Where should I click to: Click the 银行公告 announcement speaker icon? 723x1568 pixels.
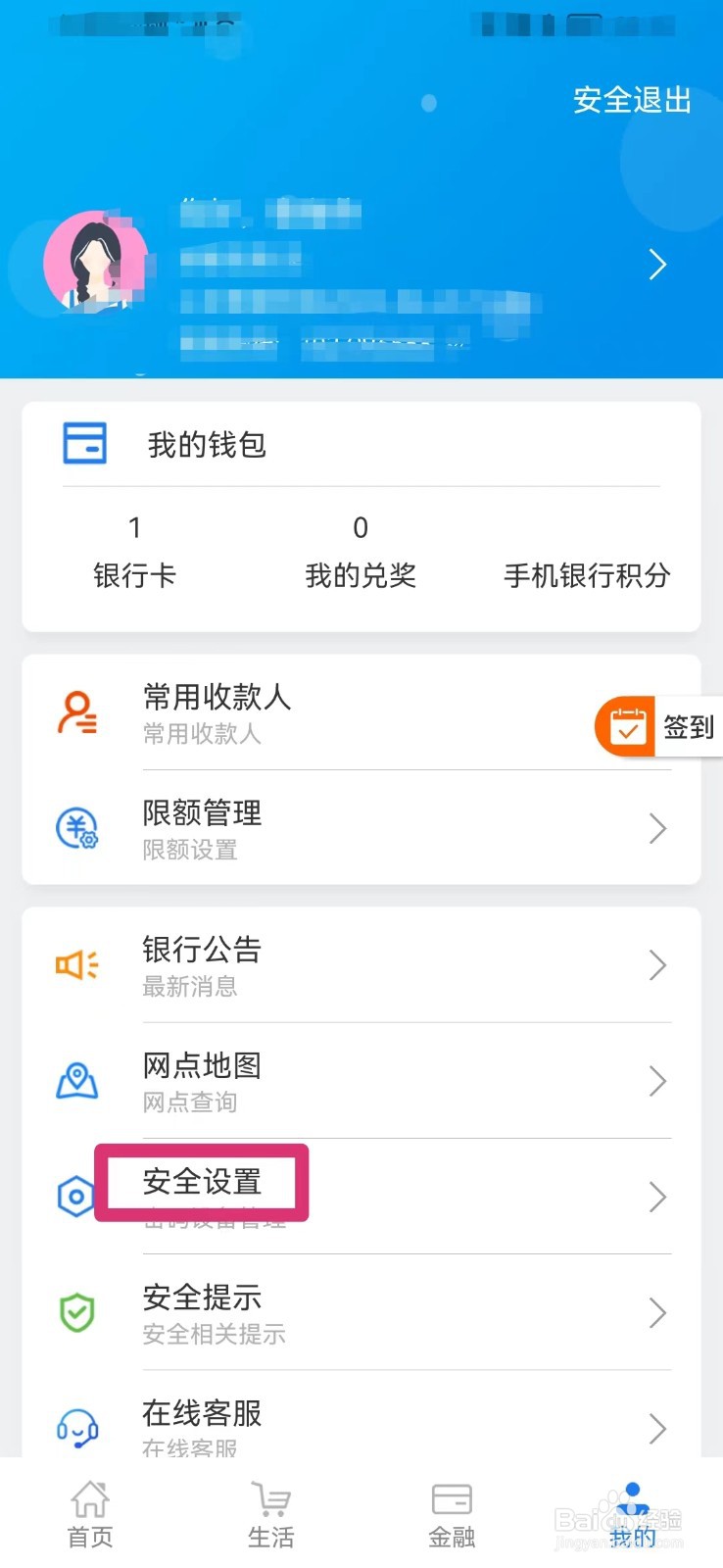[76, 965]
